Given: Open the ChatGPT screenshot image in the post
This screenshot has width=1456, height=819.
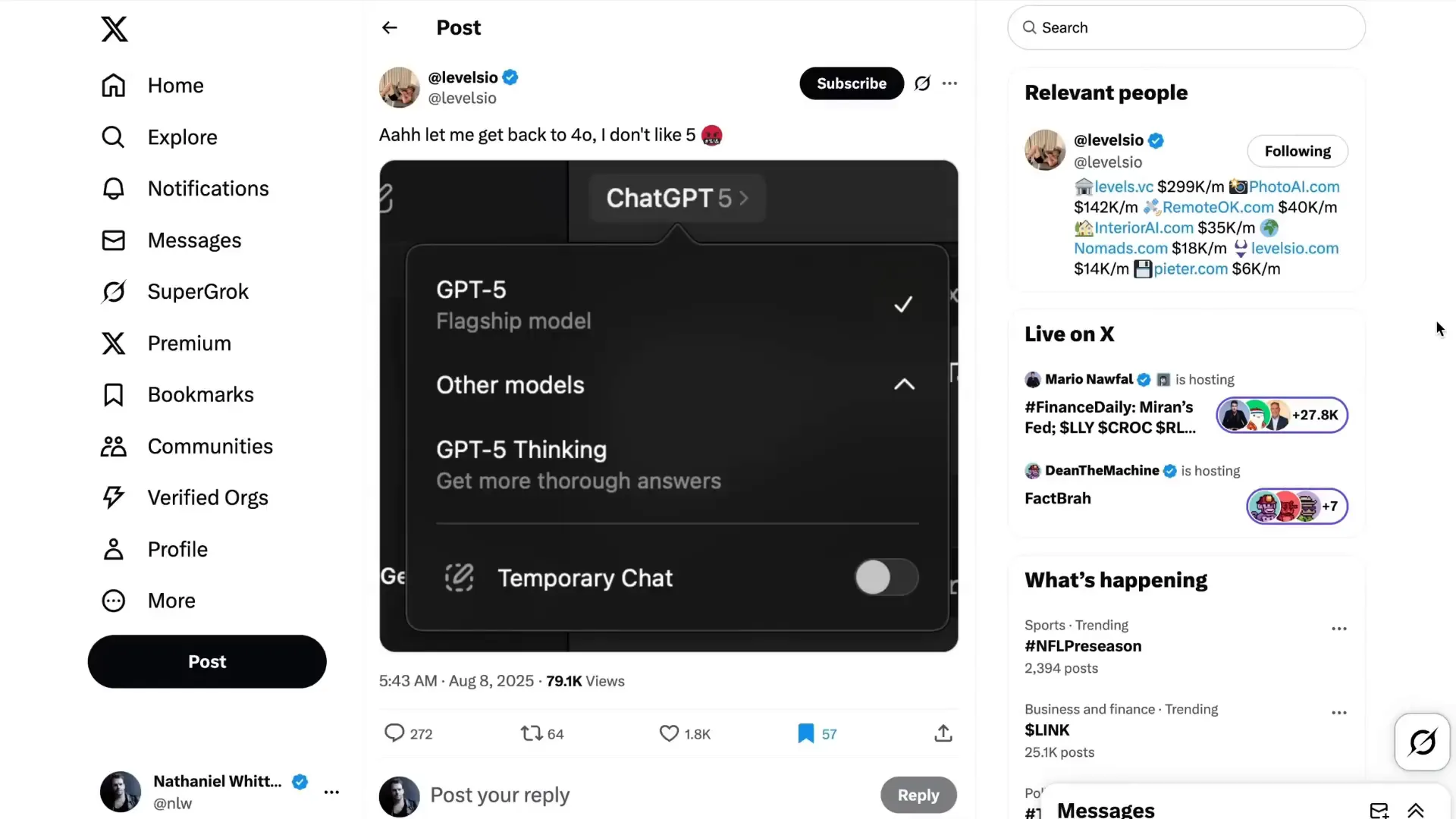Looking at the screenshot, I should click(668, 406).
